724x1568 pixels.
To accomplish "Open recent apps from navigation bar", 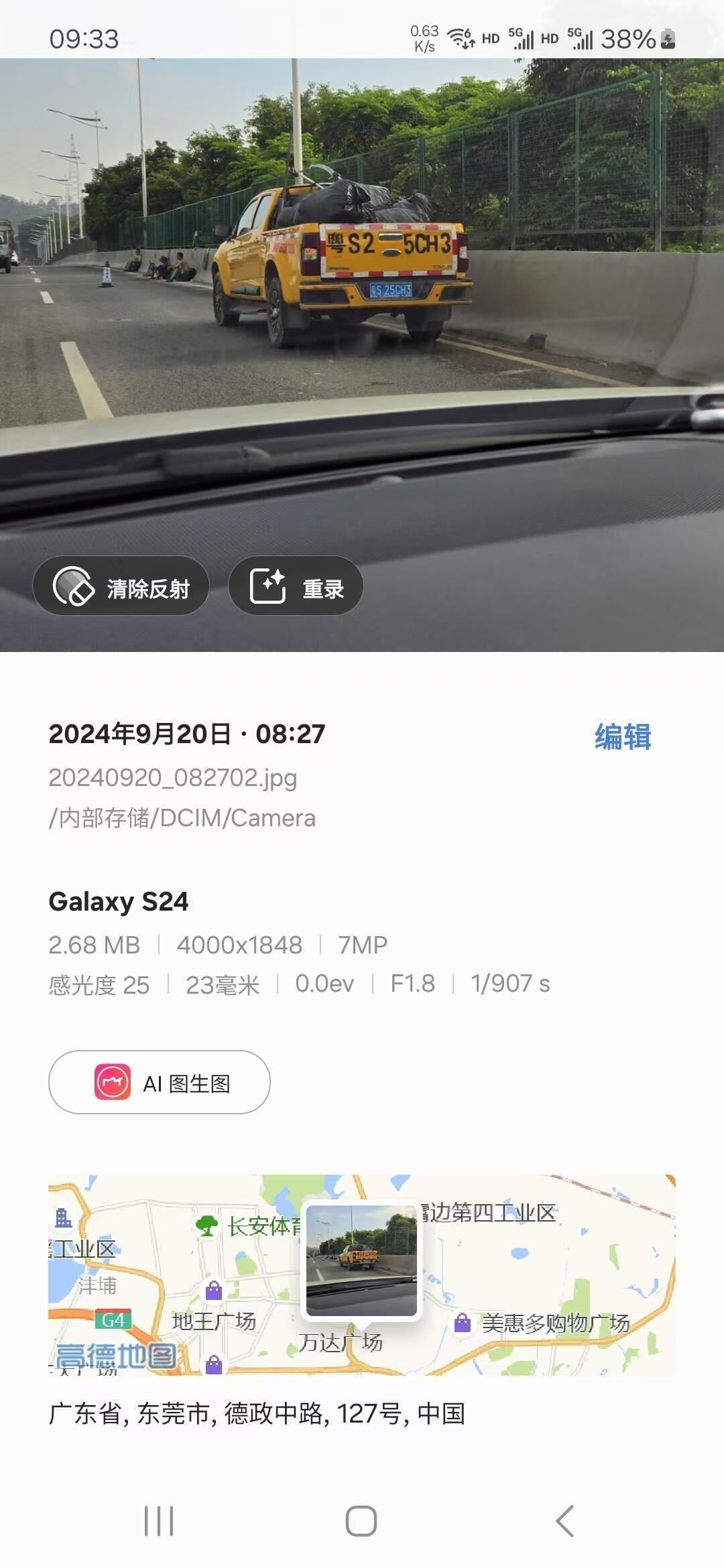I will coord(159,1520).
